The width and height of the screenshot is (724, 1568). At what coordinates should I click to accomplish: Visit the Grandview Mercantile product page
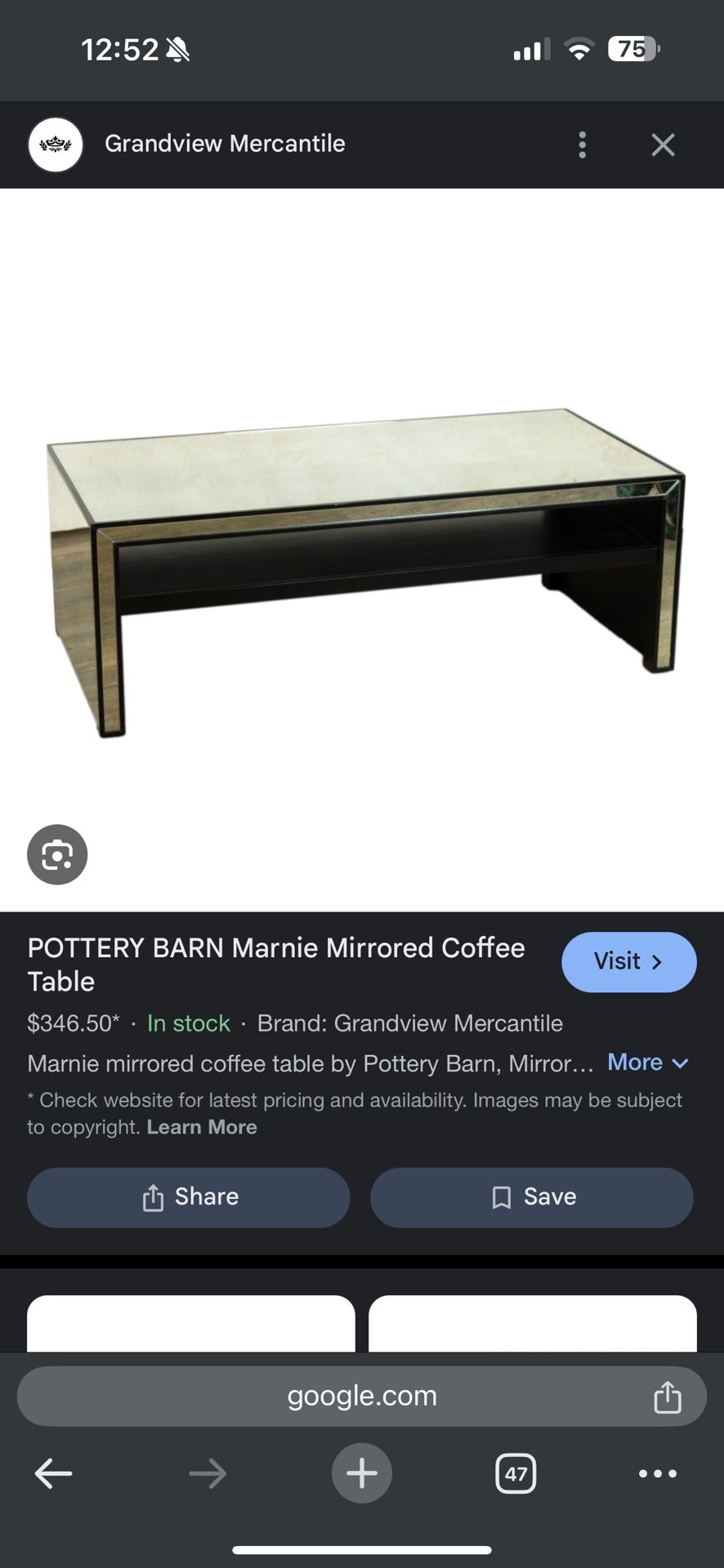point(628,962)
